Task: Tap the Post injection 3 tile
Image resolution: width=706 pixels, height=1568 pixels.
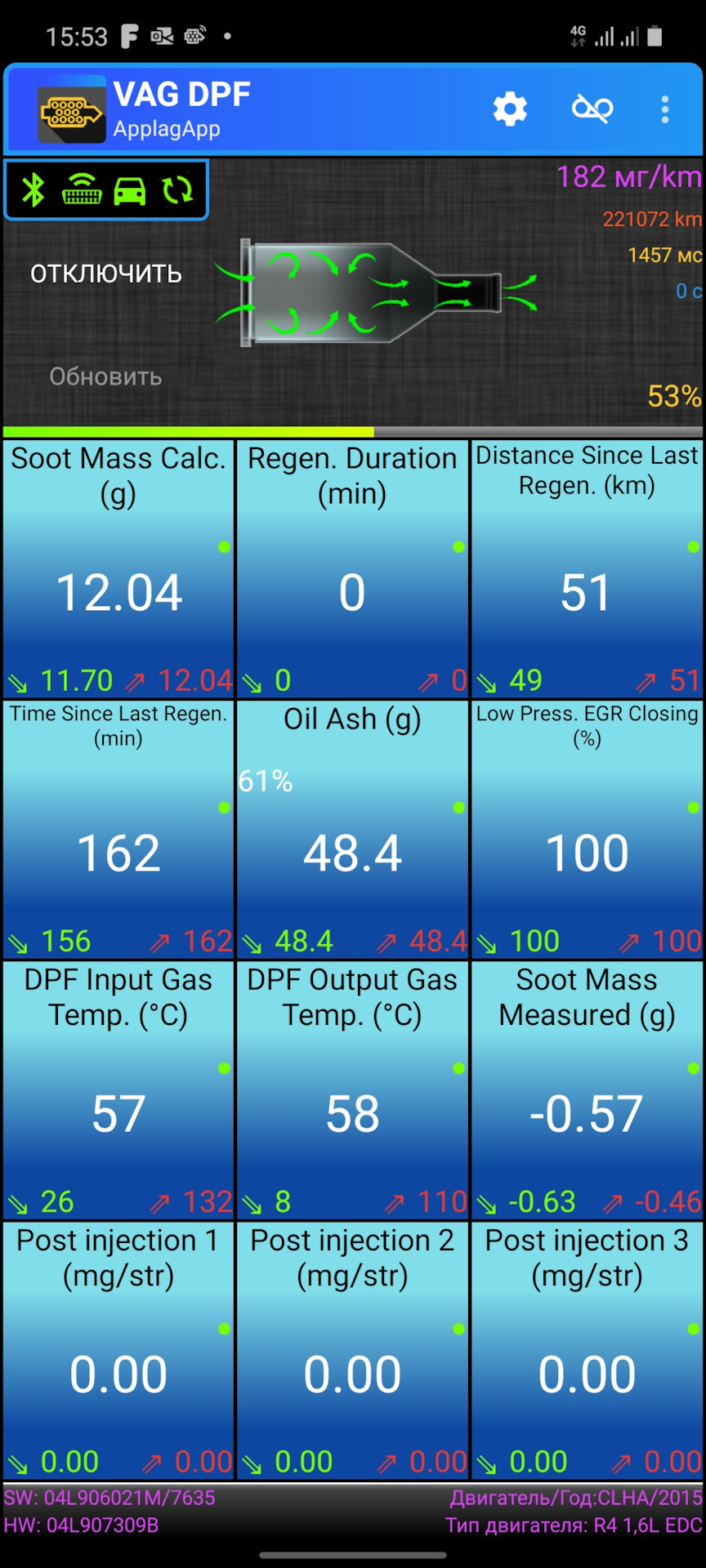Action: [587, 1350]
